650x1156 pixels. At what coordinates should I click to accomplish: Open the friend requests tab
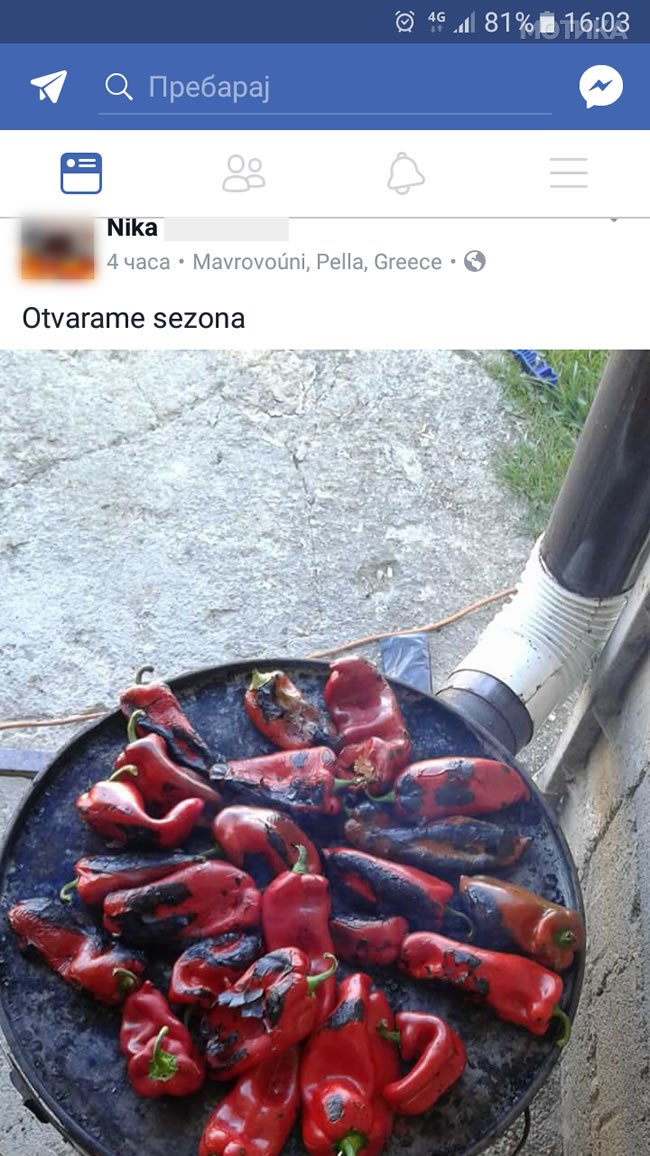tap(243, 173)
